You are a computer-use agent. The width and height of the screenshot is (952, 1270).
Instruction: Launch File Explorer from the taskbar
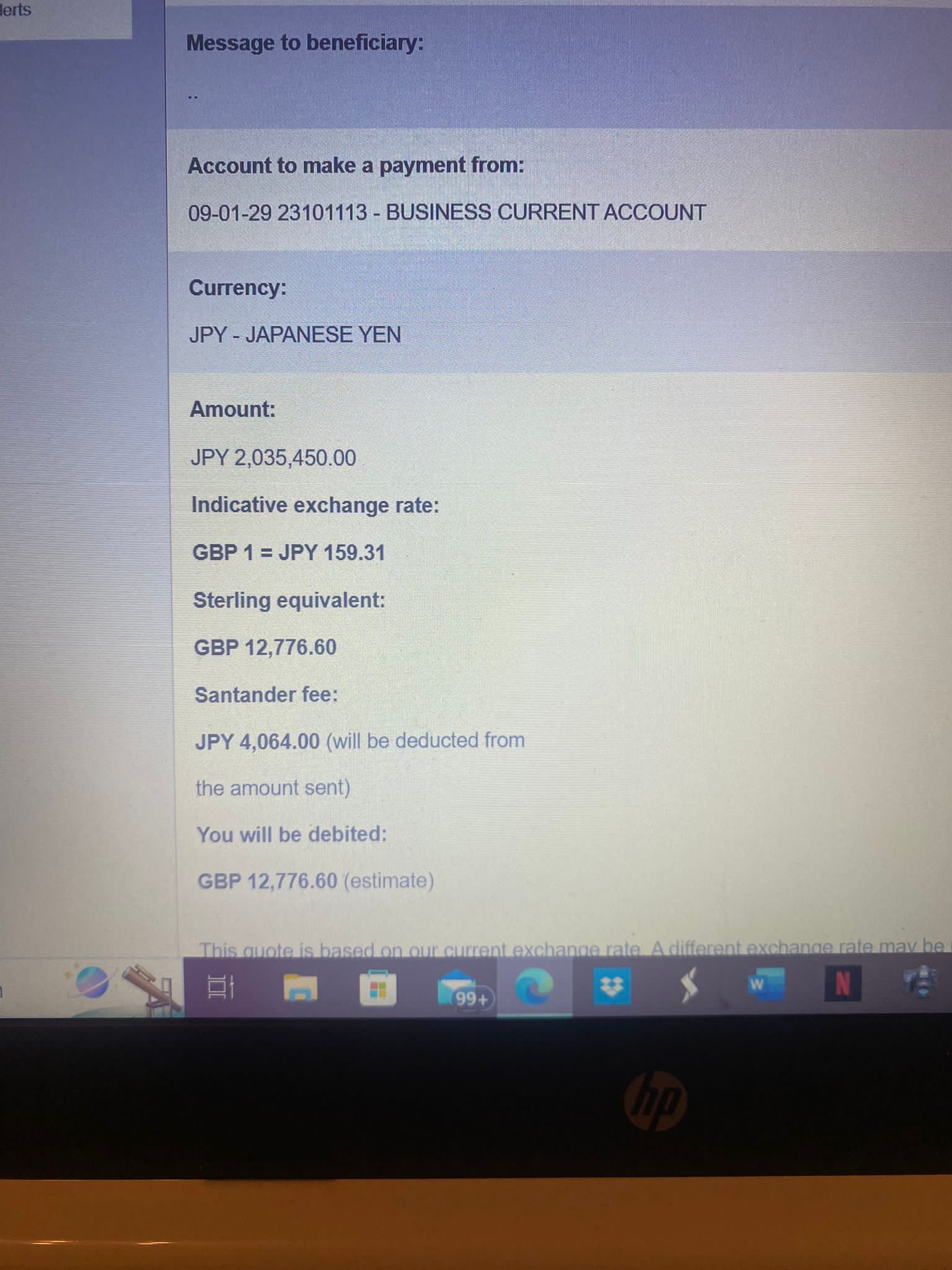click(301, 987)
